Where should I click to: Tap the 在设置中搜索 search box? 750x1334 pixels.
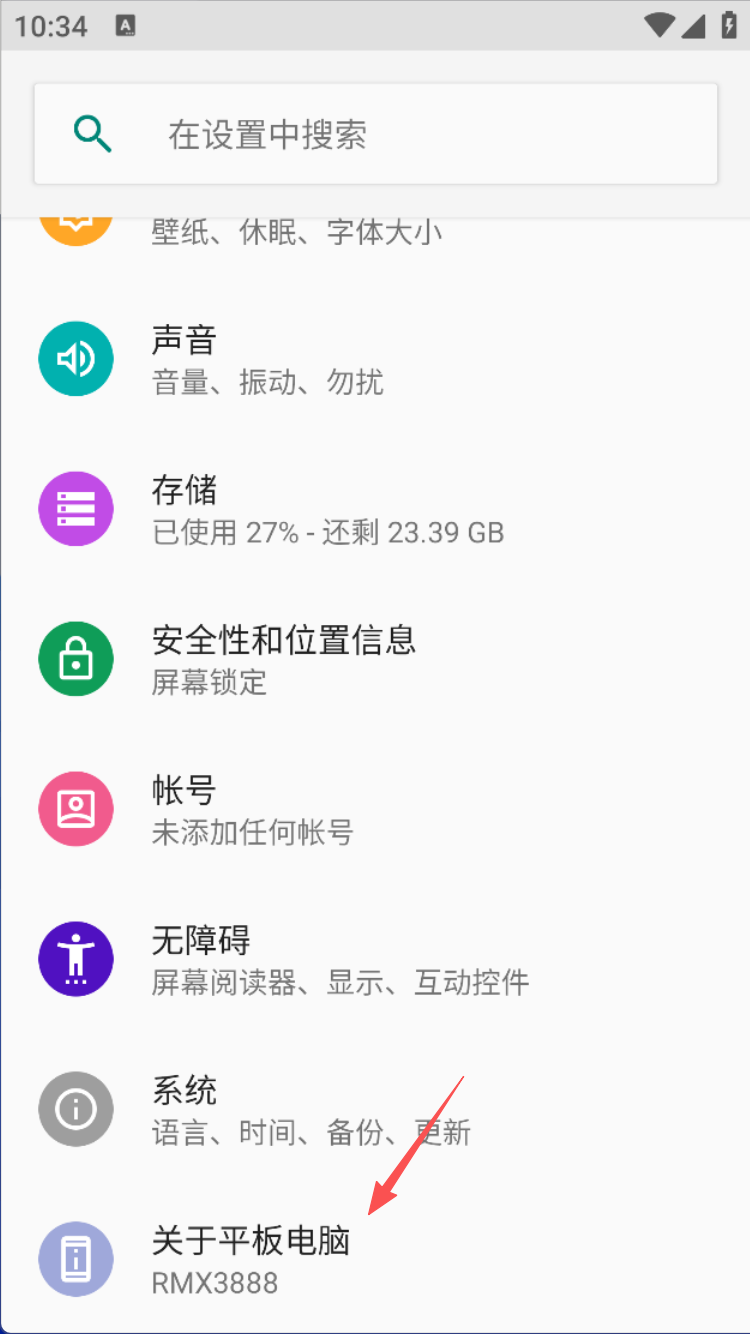375,134
